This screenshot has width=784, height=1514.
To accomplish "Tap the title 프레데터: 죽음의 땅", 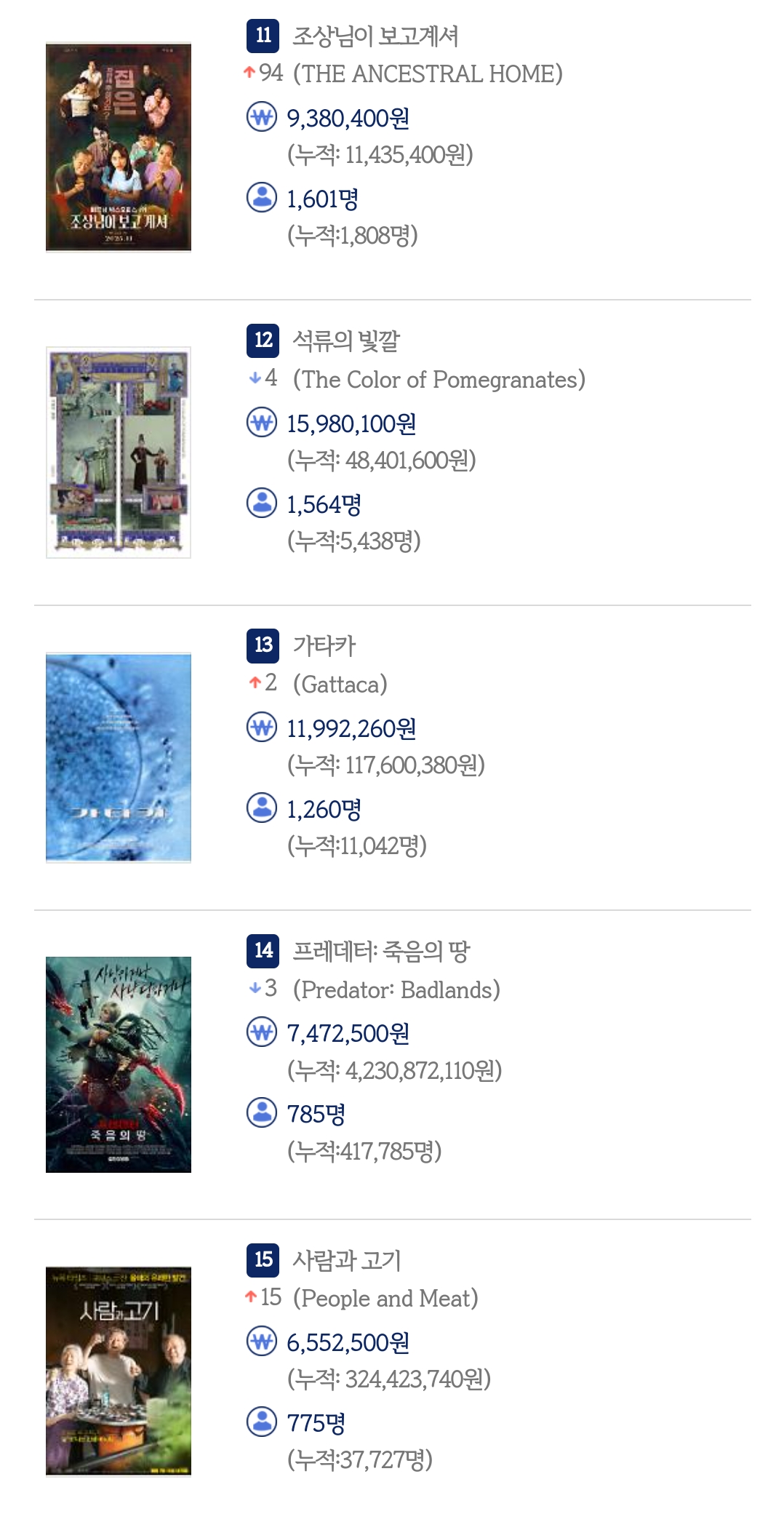I will point(381,951).
